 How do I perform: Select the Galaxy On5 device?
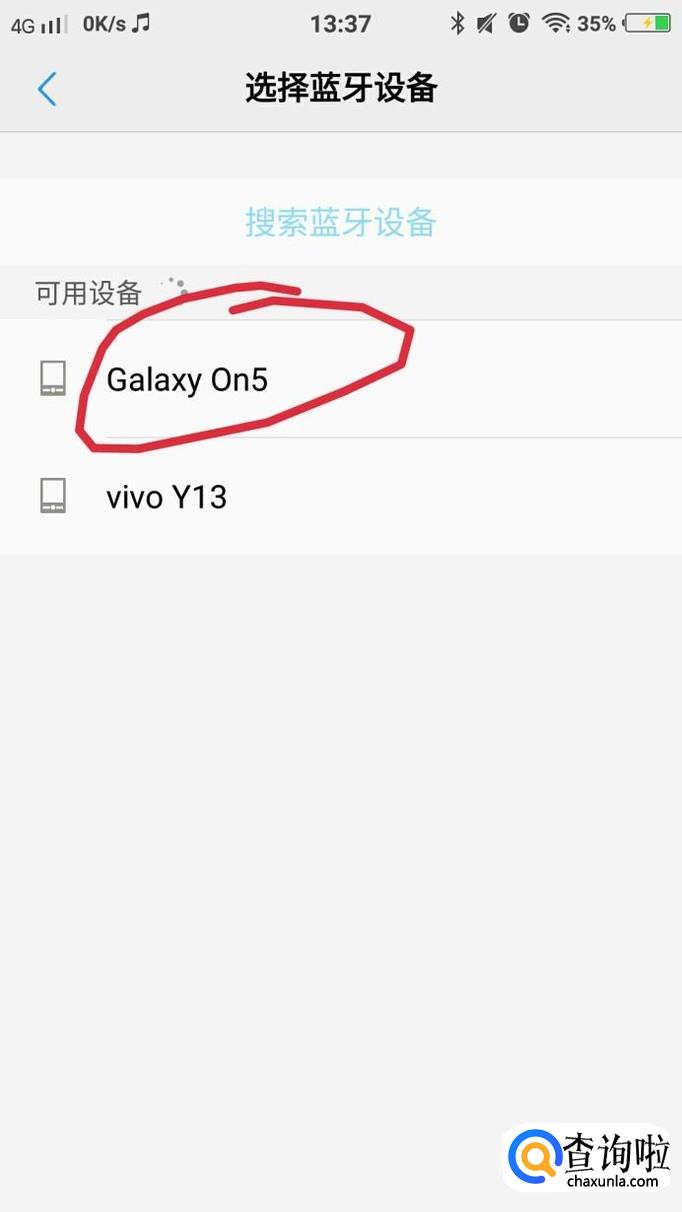(188, 380)
